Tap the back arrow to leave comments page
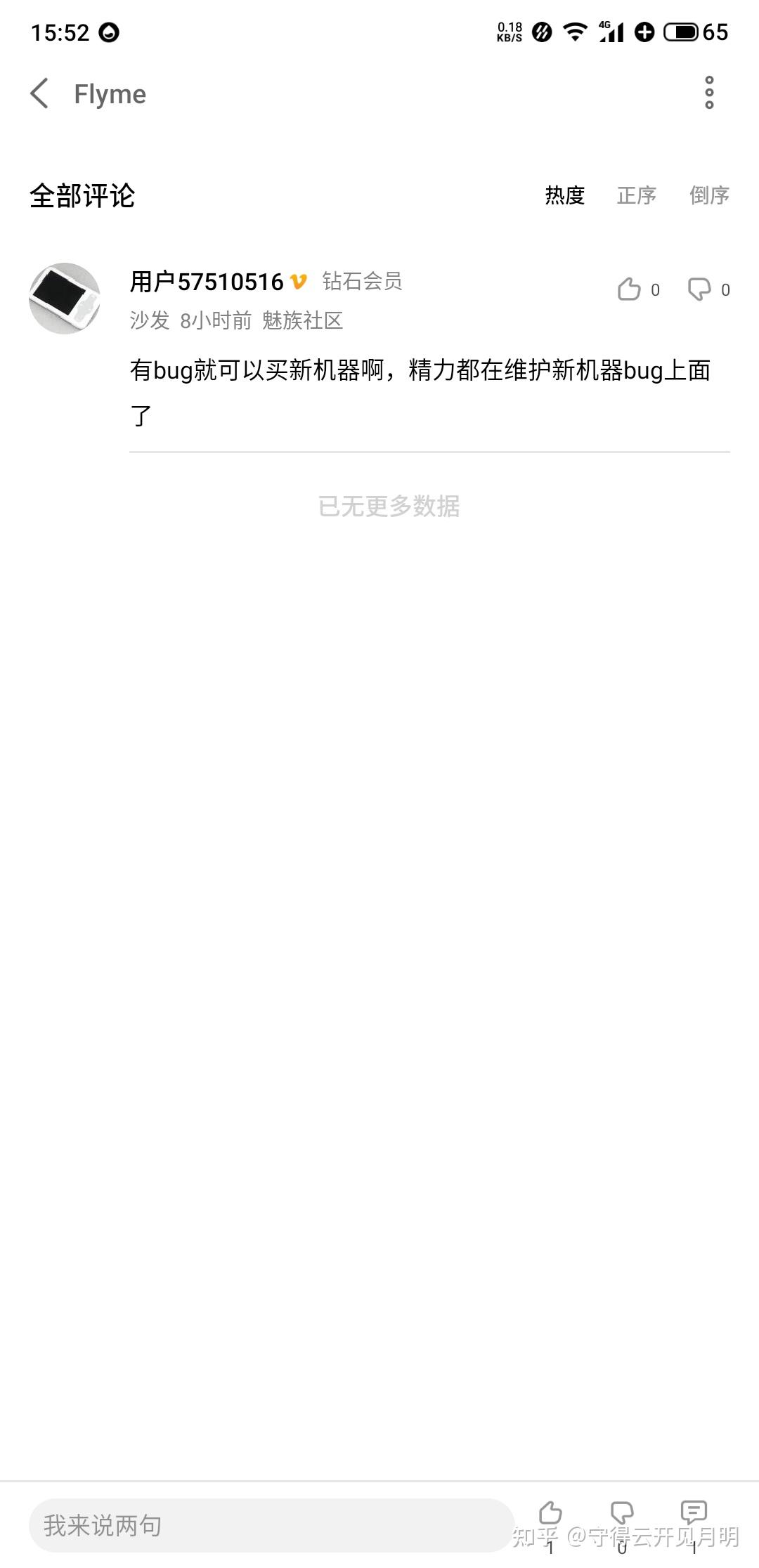This screenshot has width=759, height=1568. 40,93
